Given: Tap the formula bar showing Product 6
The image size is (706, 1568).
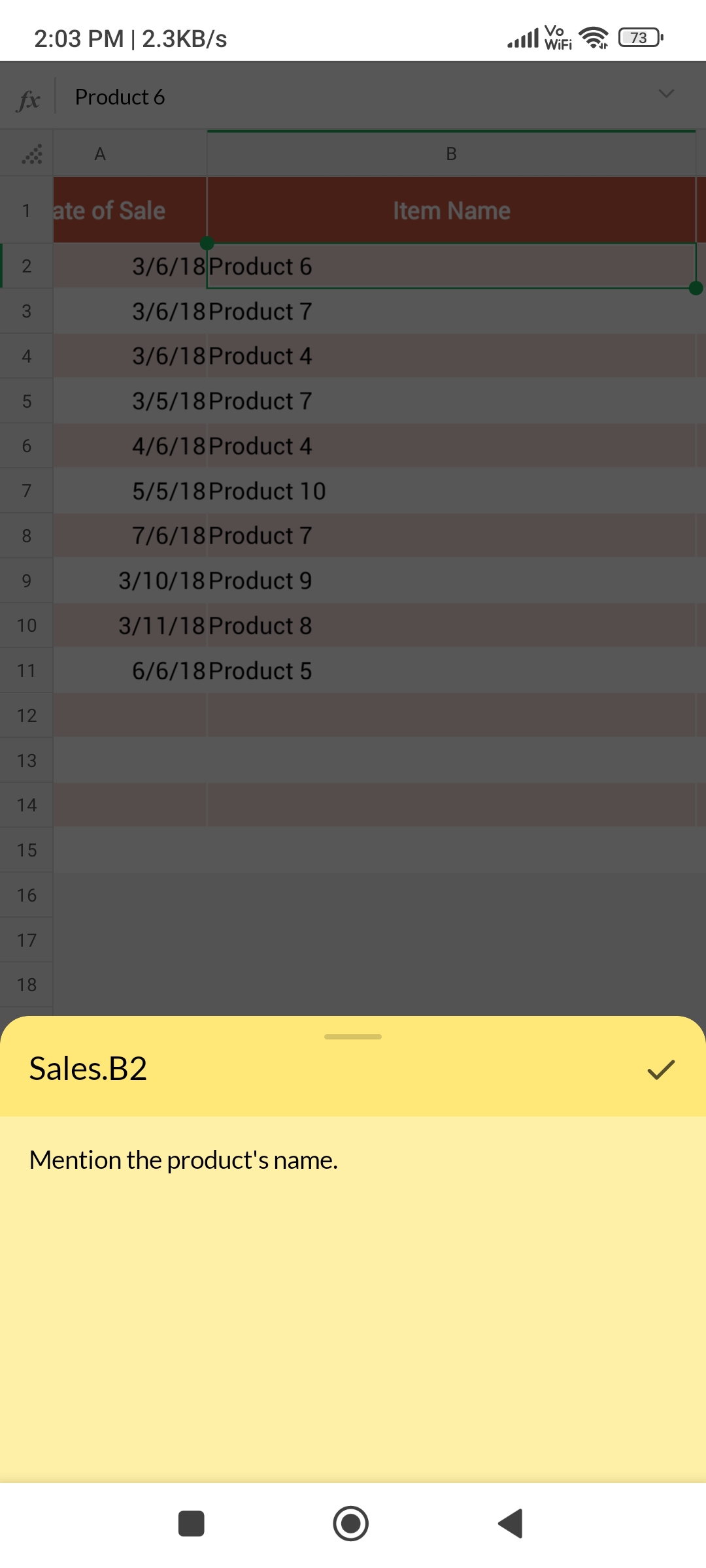Looking at the screenshot, I should 353,97.
